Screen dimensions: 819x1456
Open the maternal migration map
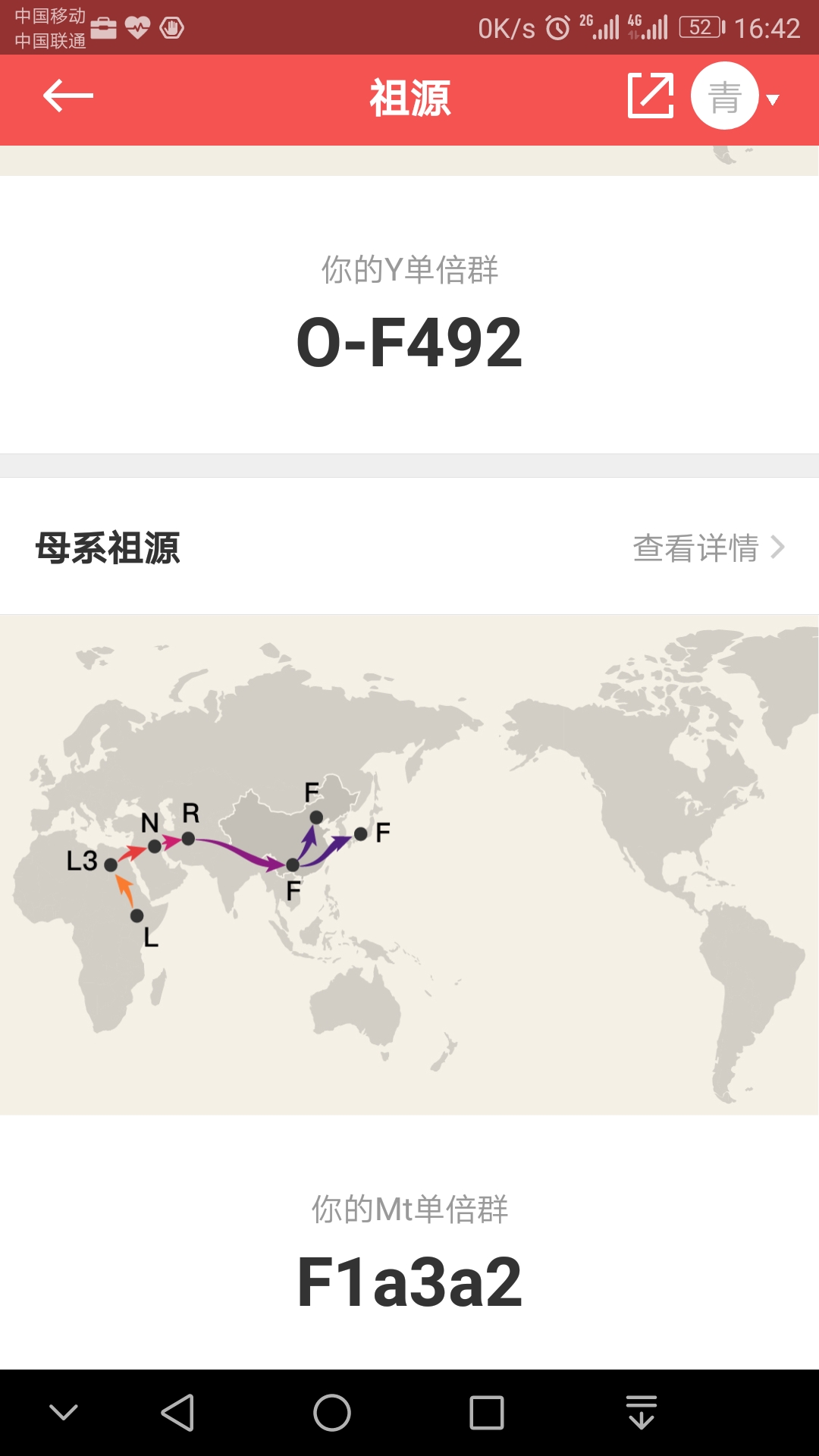pyautogui.click(x=409, y=864)
